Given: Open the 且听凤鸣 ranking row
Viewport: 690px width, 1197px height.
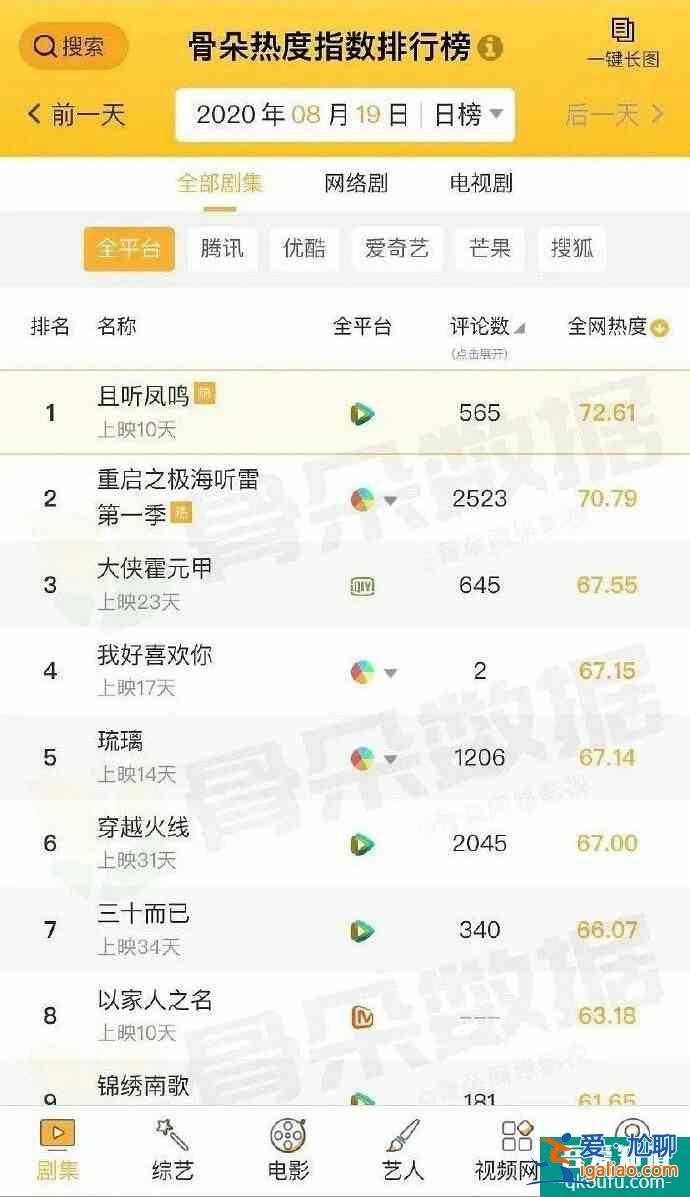Looking at the screenshot, I should (345, 413).
